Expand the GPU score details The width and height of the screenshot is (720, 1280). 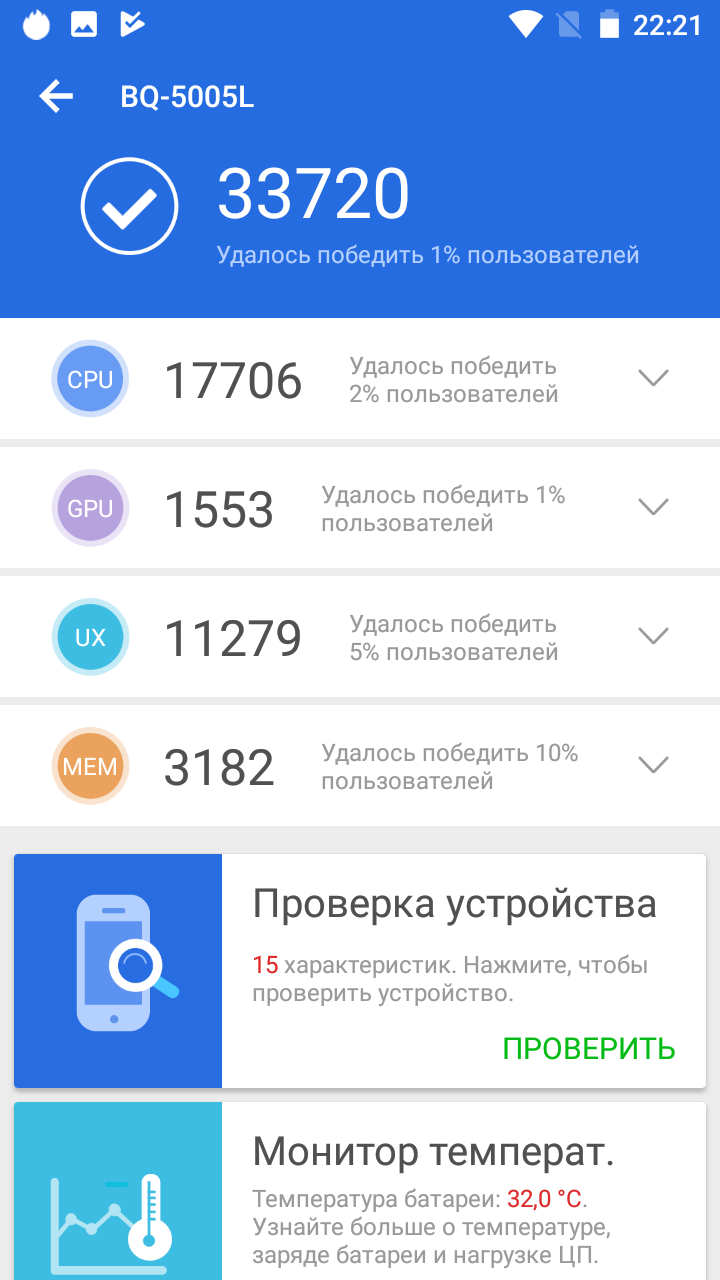point(653,507)
